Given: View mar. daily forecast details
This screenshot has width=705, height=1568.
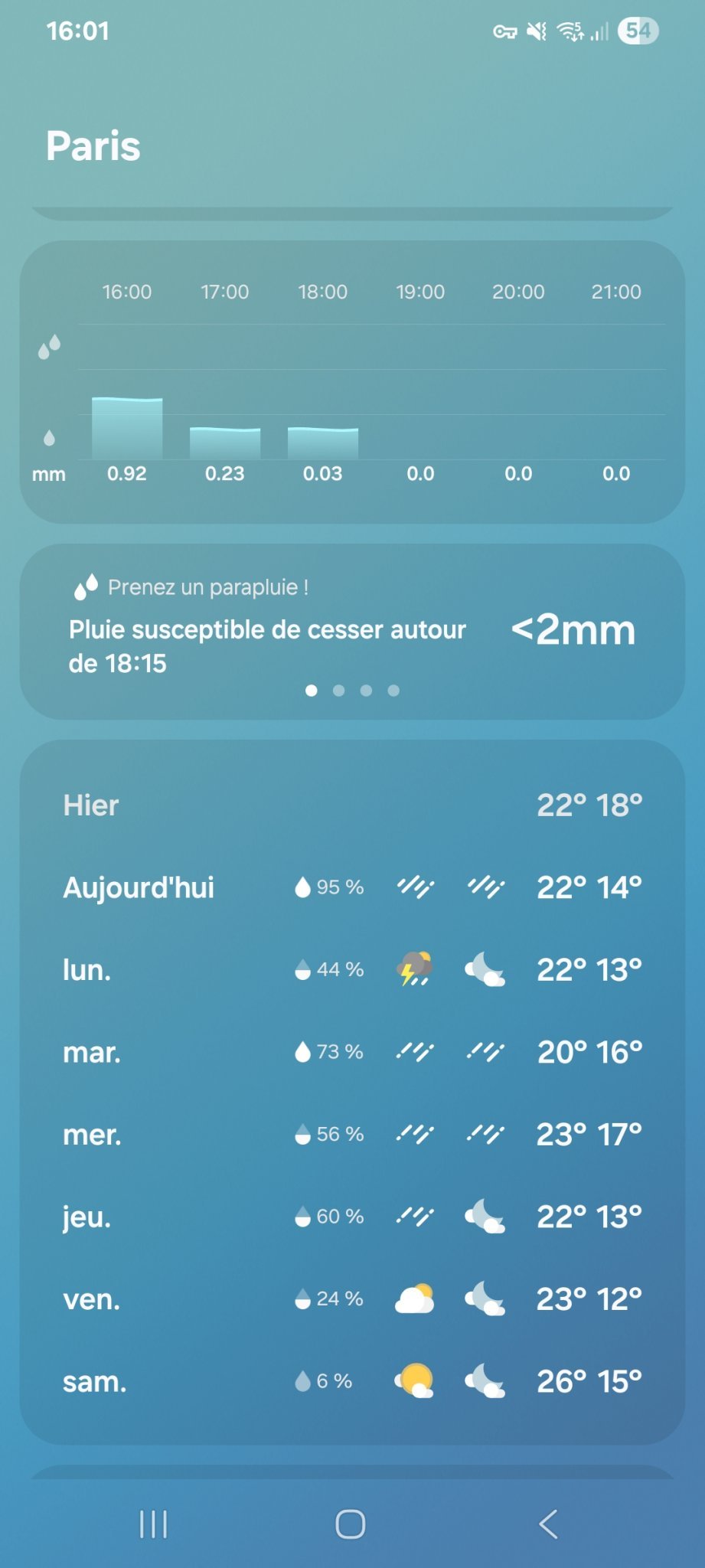Looking at the screenshot, I should (x=352, y=1052).
